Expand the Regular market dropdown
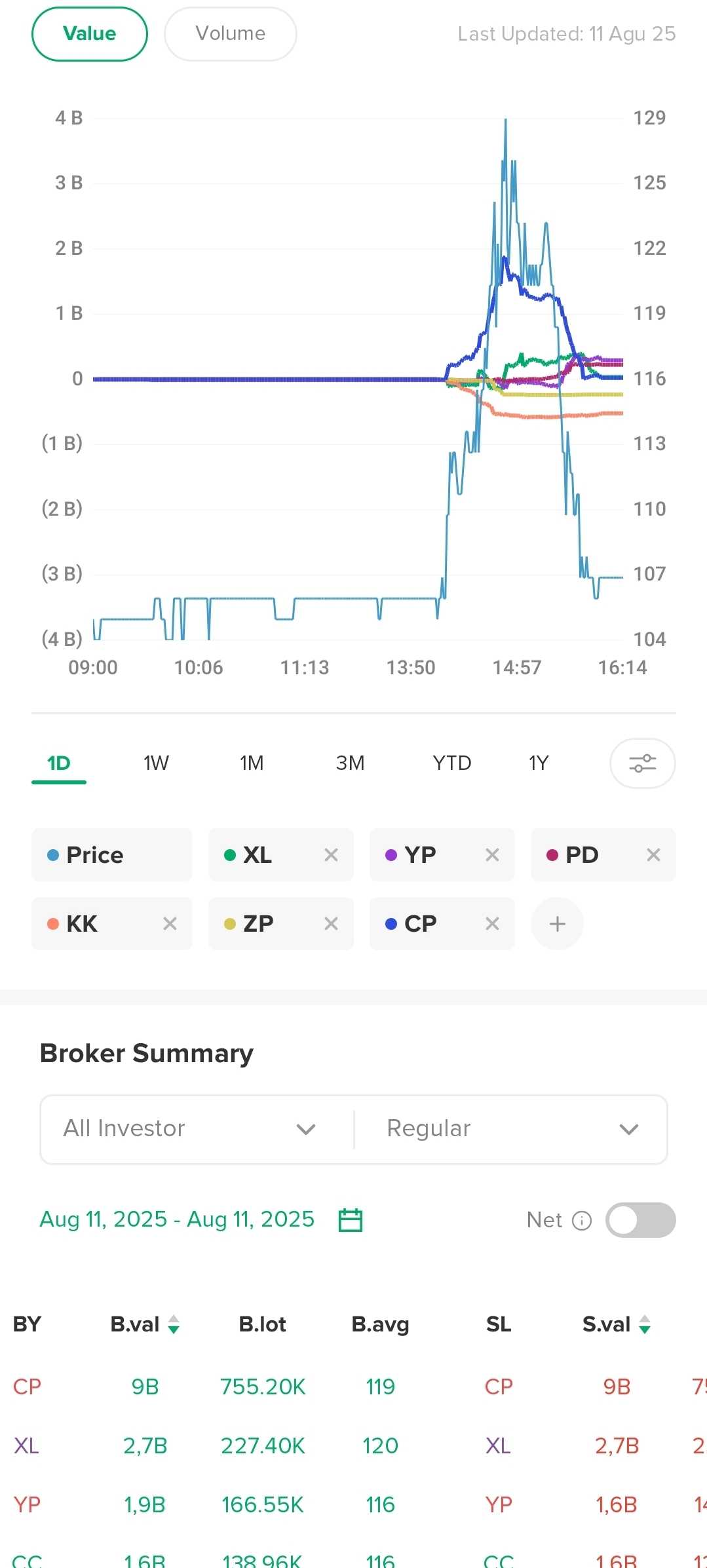707x1568 pixels. [511, 1129]
